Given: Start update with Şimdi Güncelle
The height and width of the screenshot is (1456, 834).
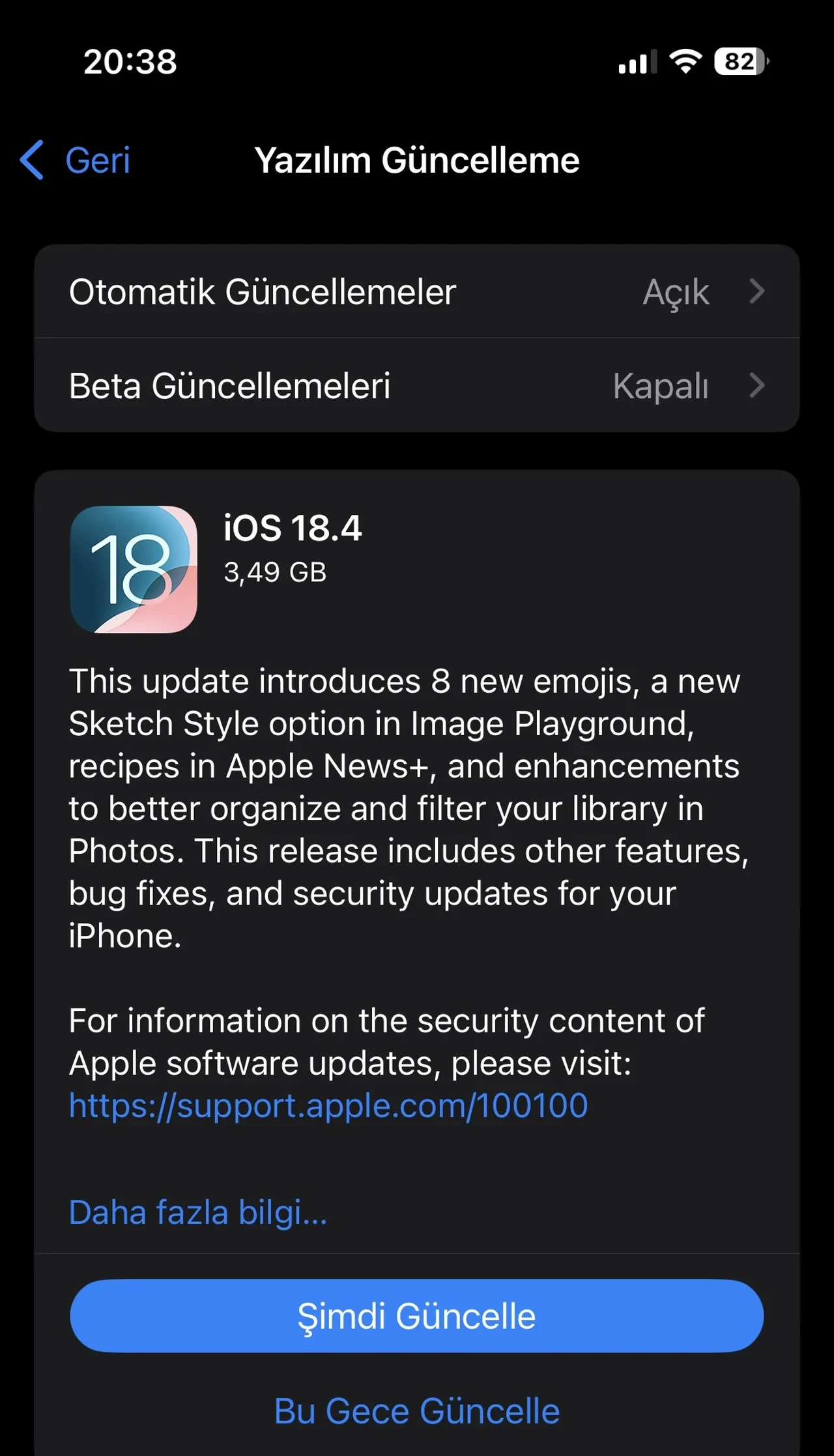Looking at the screenshot, I should (x=417, y=1315).
